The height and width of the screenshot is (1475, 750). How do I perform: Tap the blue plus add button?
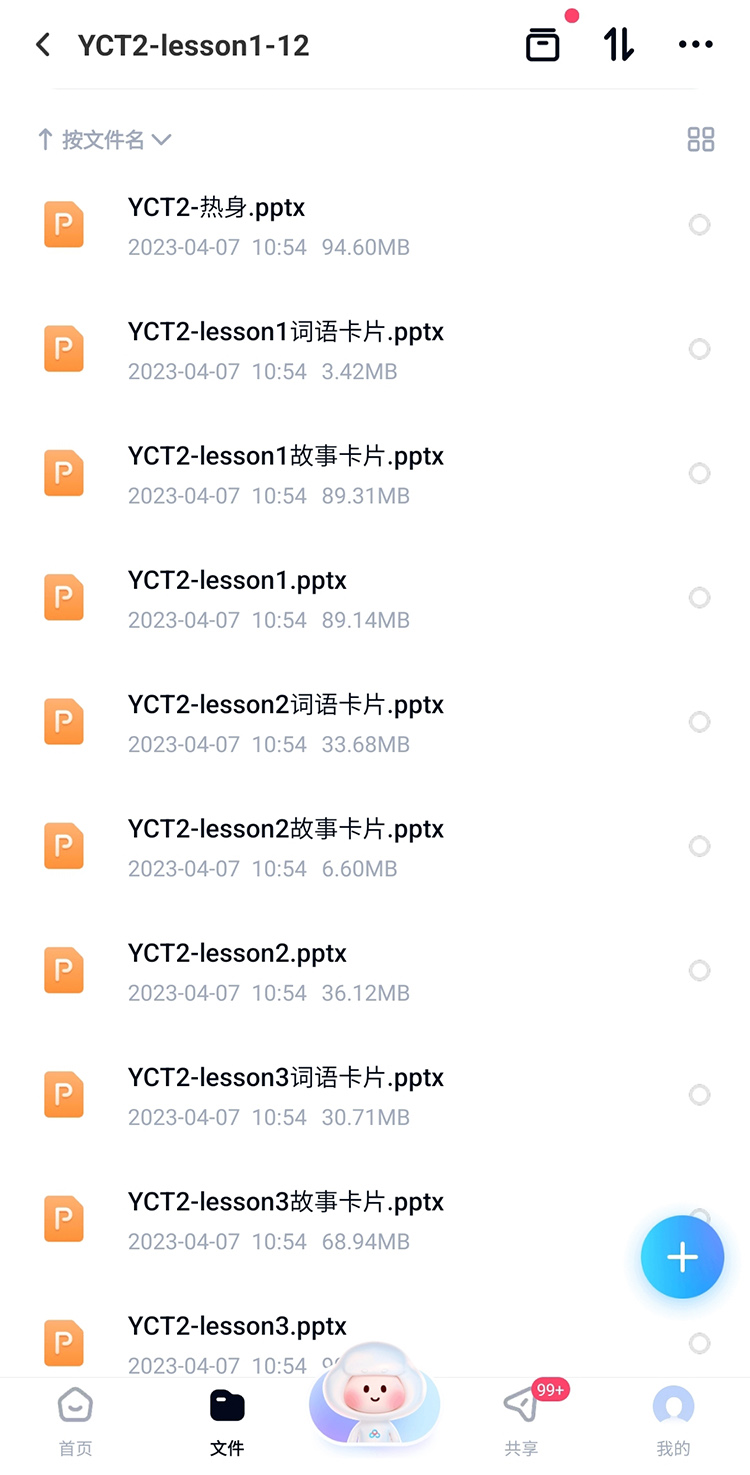(x=682, y=1257)
